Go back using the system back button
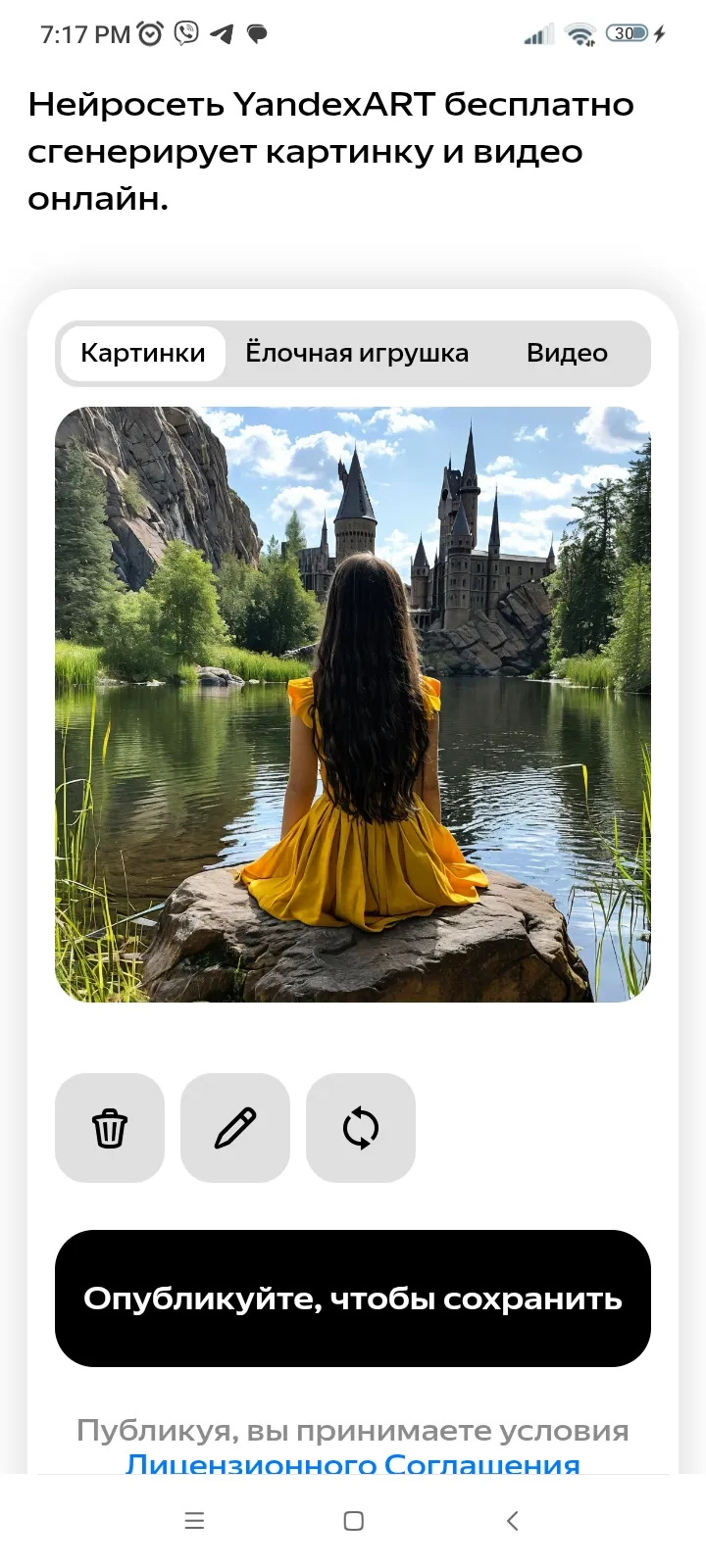The image size is (706, 1568). tap(512, 1521)
